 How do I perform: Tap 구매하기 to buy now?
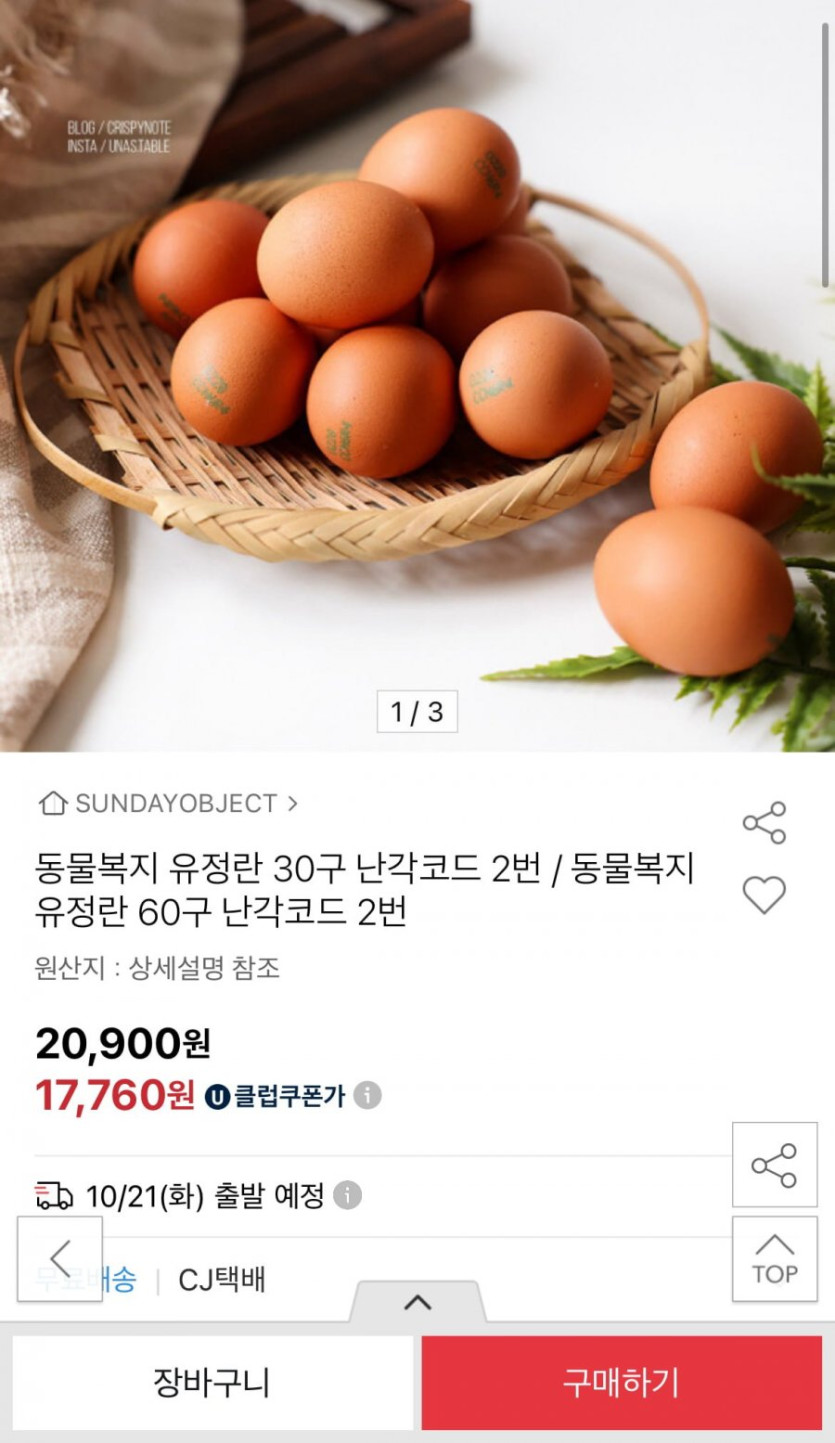pyautogui.click(x=621, y=1383)
